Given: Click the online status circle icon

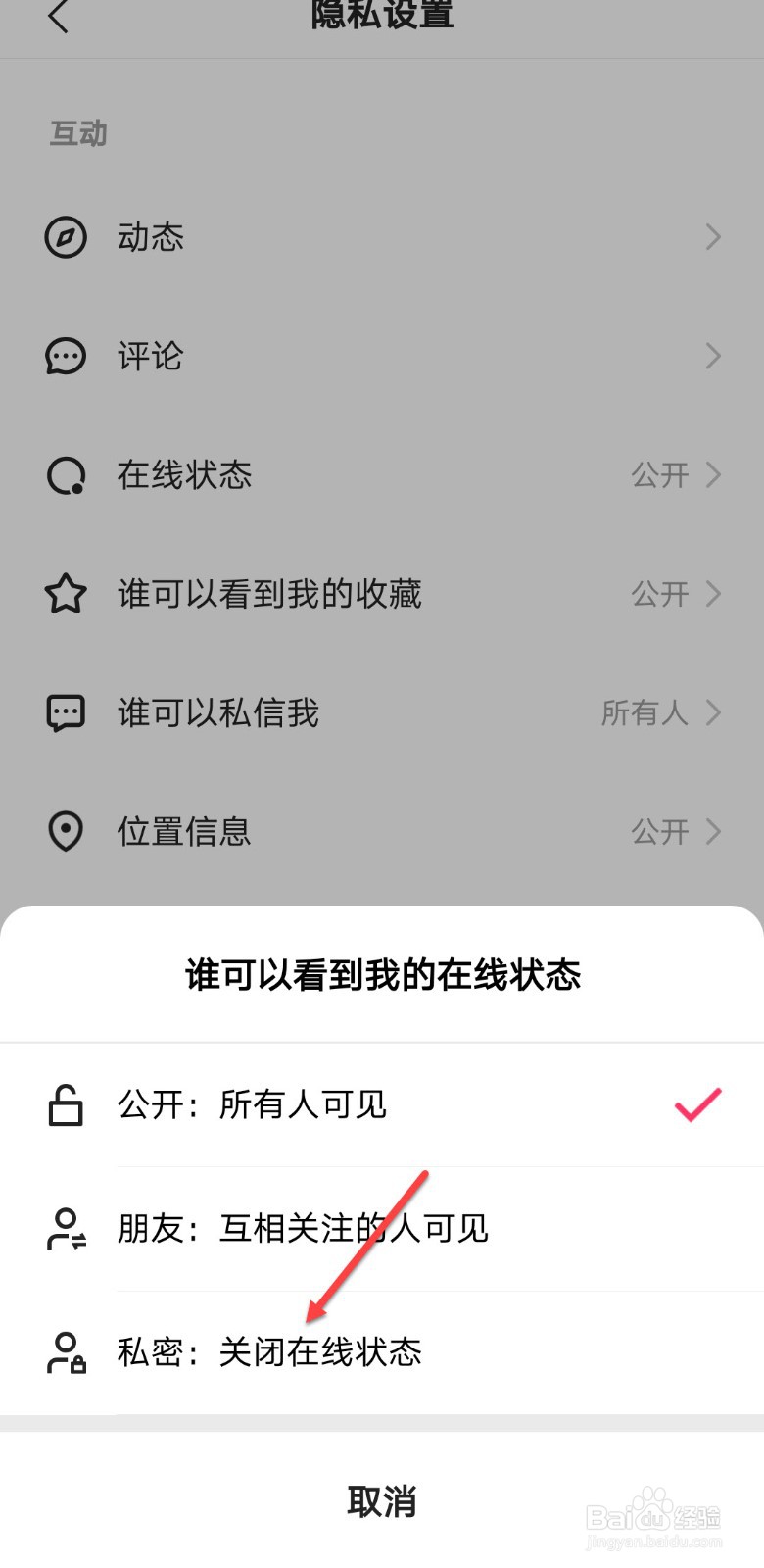Looking at the screenshot, I should tap(65, 475).
